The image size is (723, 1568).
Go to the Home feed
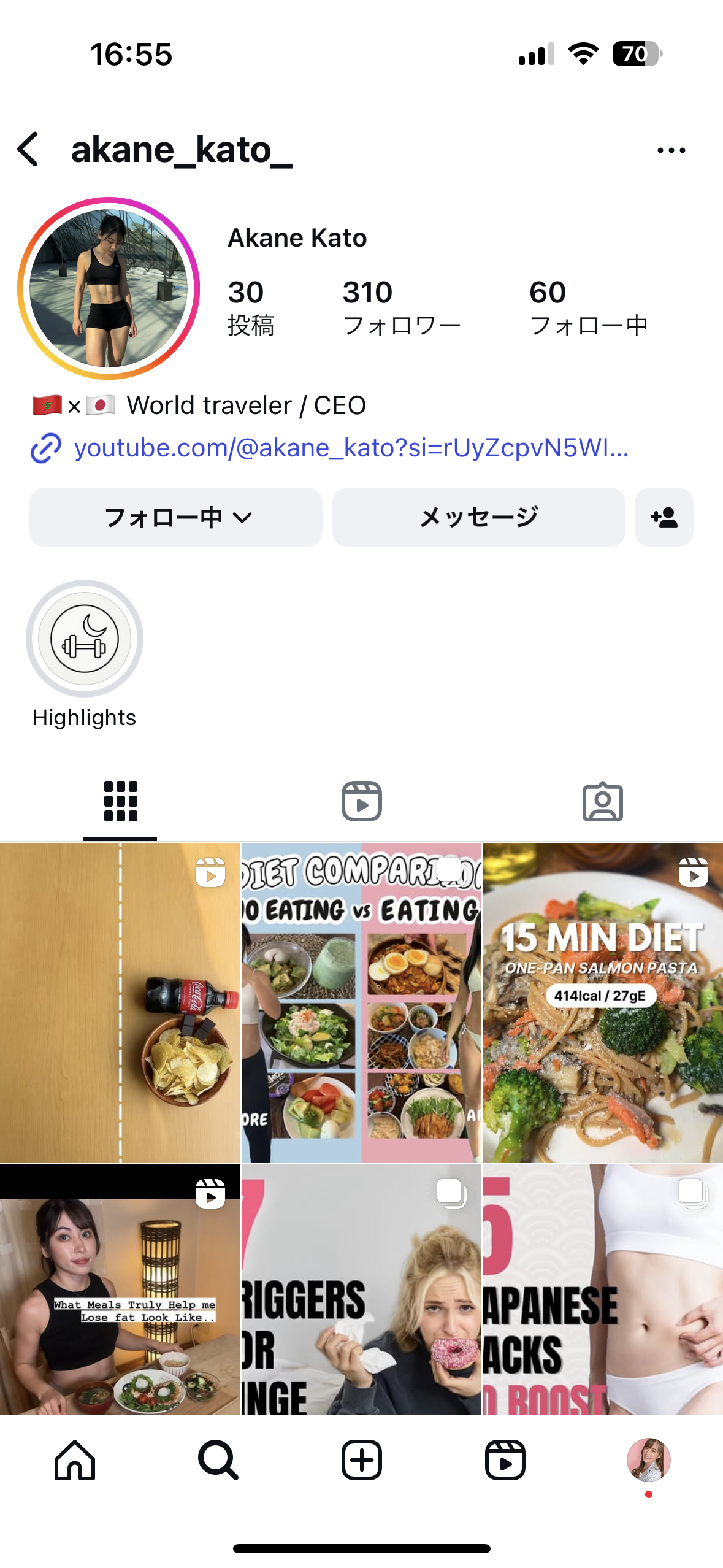(75, 1460)
